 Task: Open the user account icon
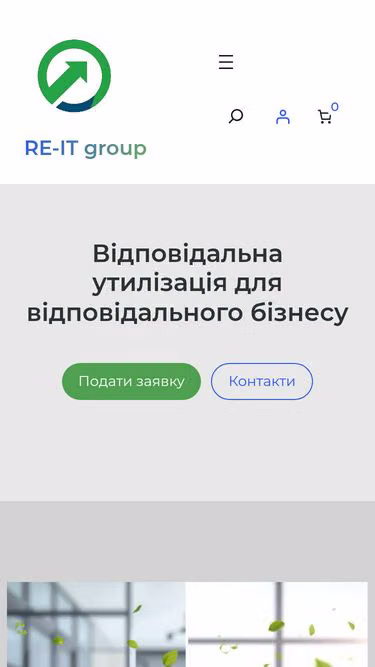click(x=283, y=117)
